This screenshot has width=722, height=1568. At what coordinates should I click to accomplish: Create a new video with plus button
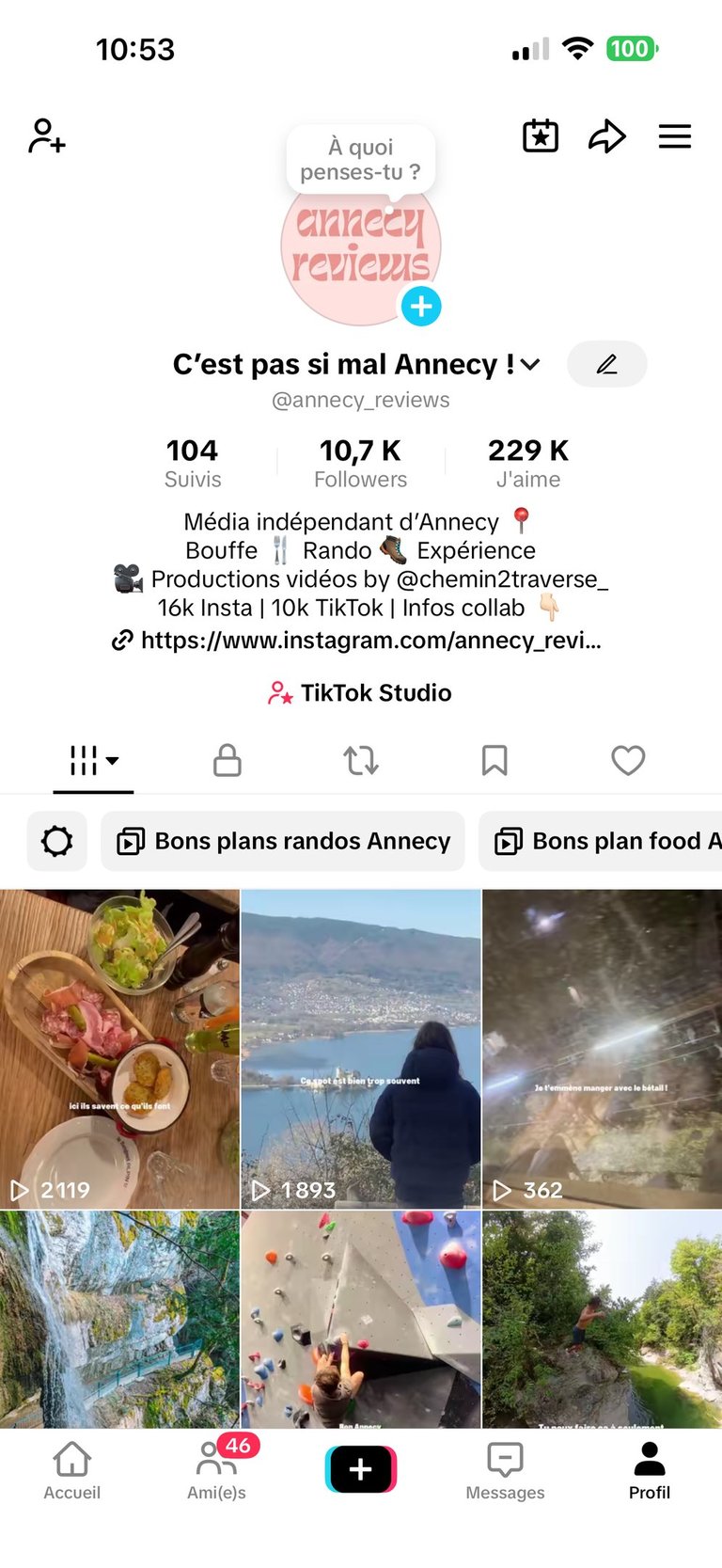tap(361, 1469)
